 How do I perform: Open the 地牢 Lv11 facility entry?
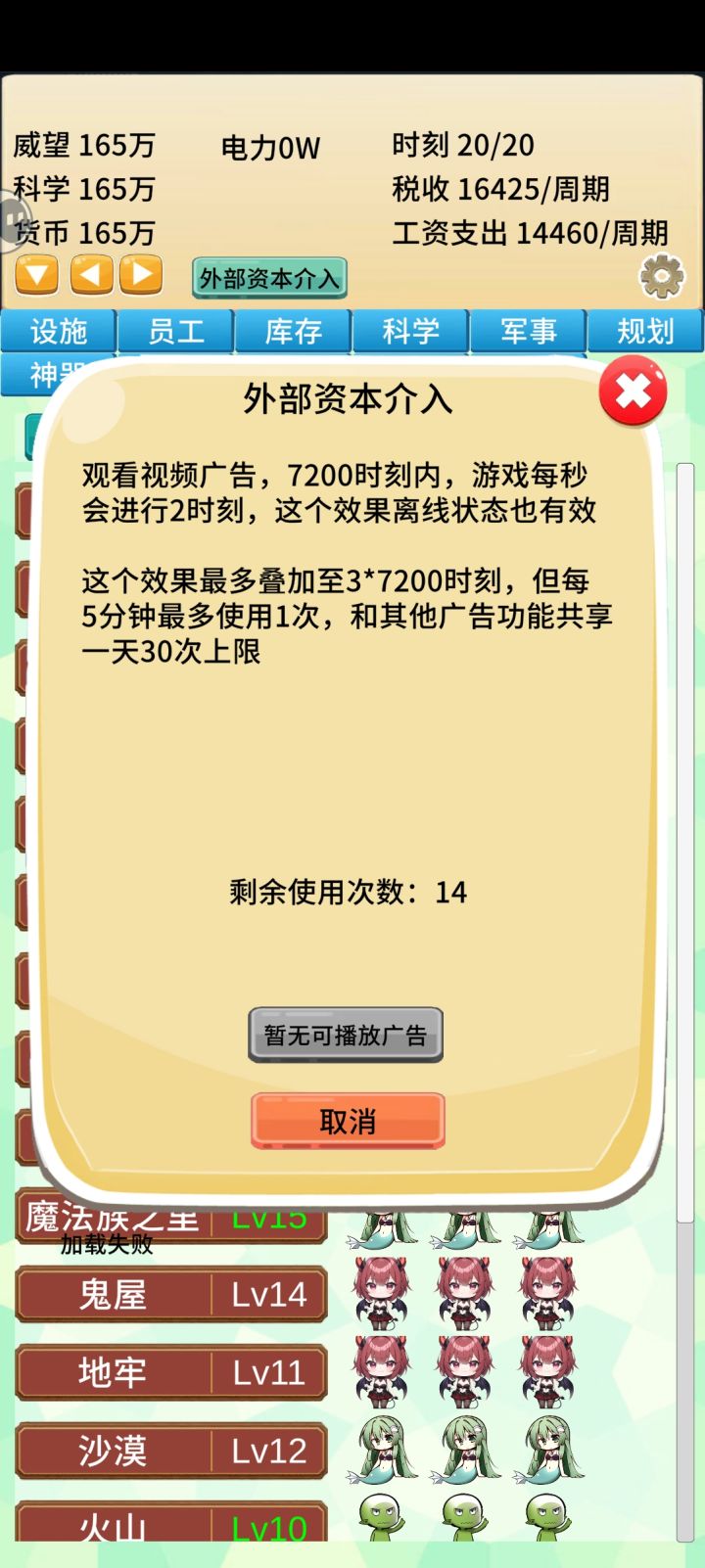(171, 1373)
